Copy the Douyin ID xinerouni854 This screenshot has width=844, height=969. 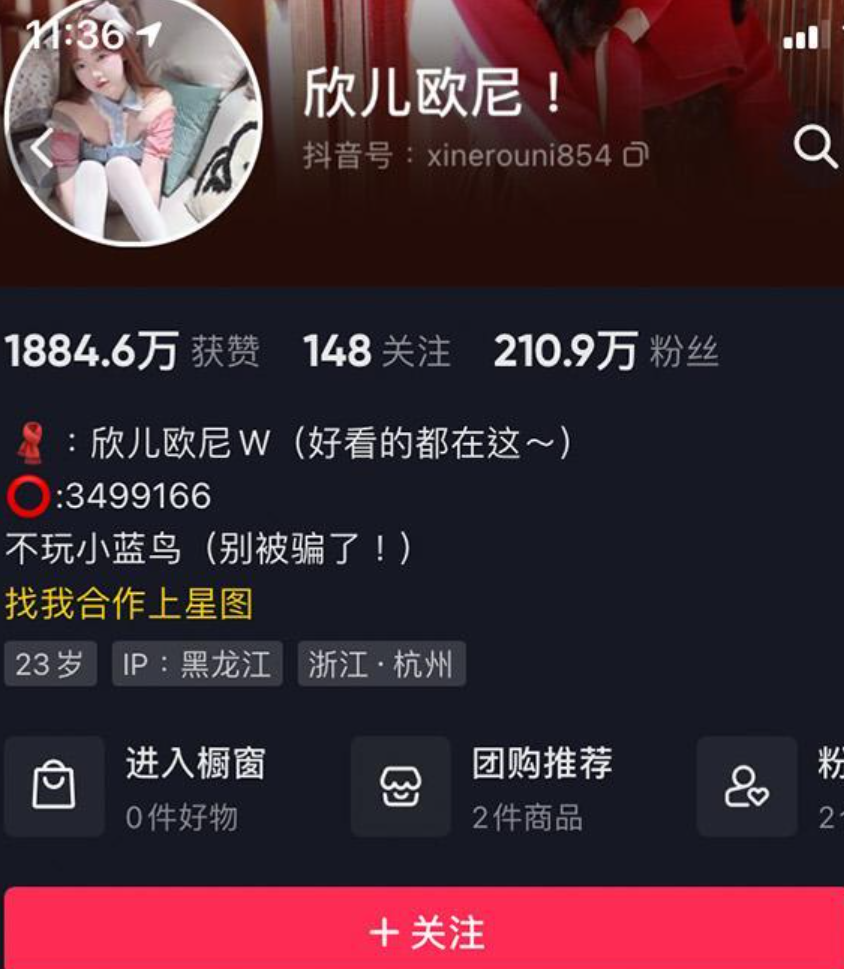tap(635, 155)
